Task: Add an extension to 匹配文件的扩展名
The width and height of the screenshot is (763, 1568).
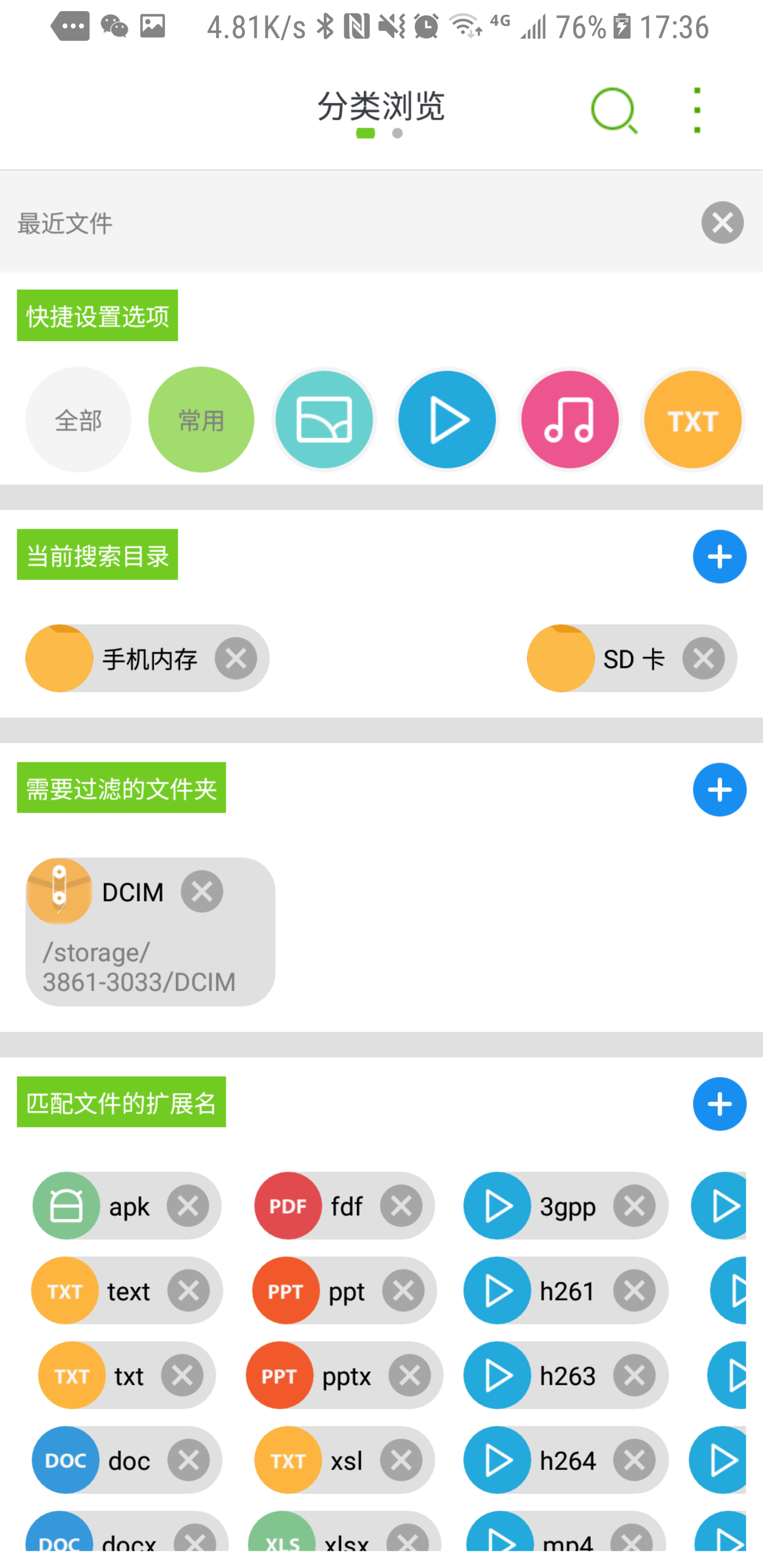Action: [719, 1103]
